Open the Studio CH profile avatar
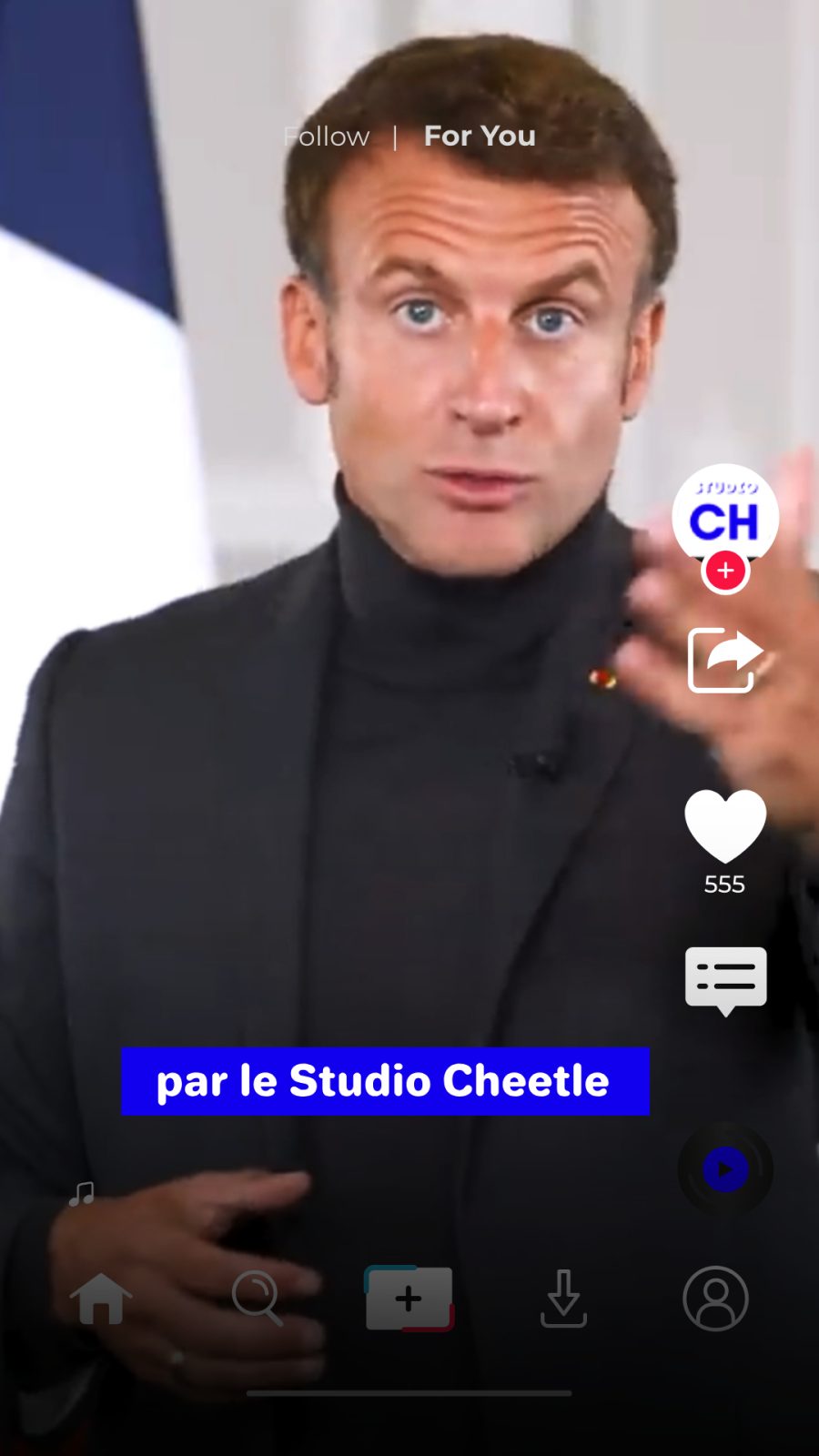The width and height of the screenshot is (819, 1456). pyautogui.click(x=724, y=515)
